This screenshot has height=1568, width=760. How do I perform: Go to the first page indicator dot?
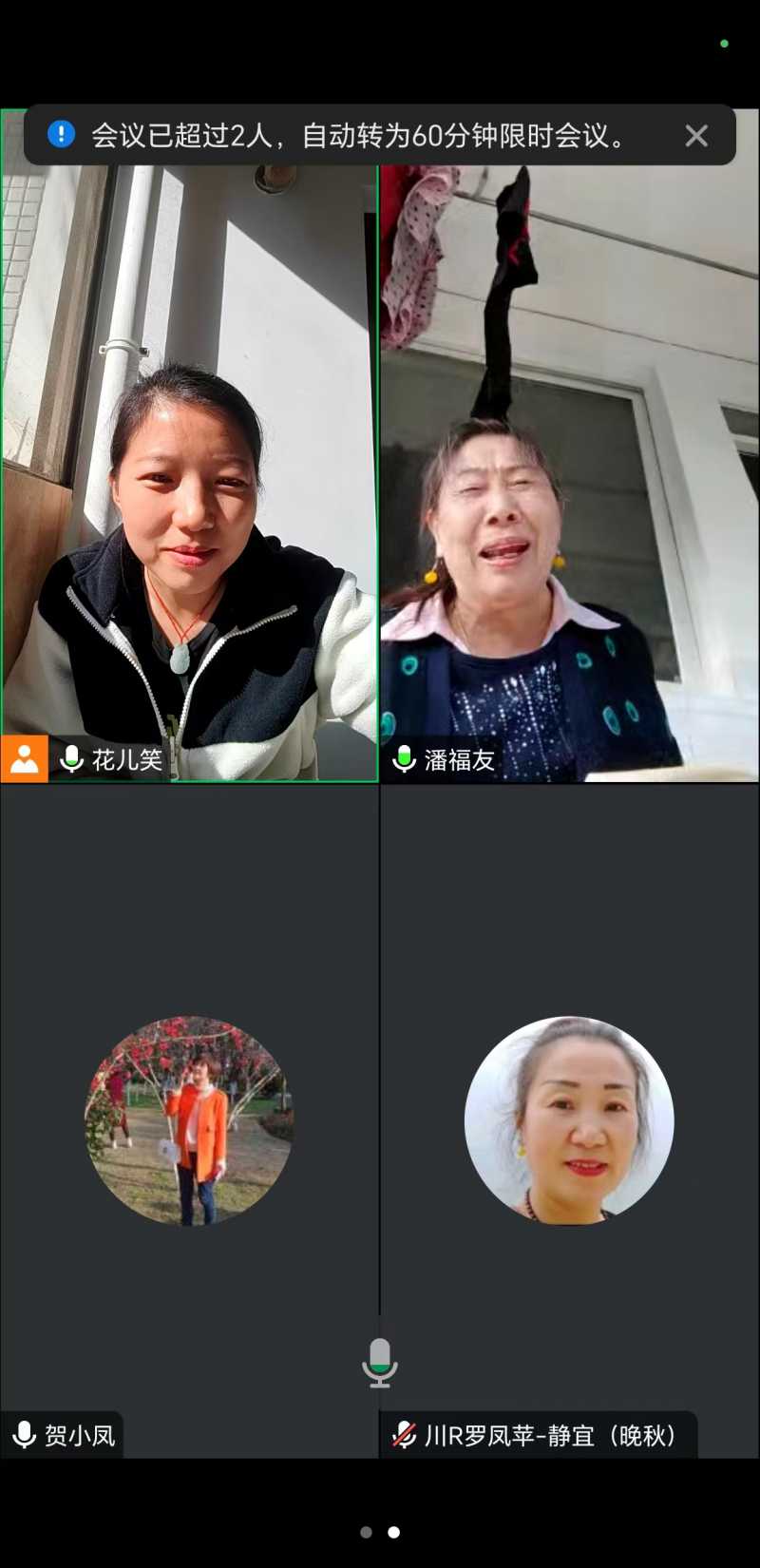366,1532
